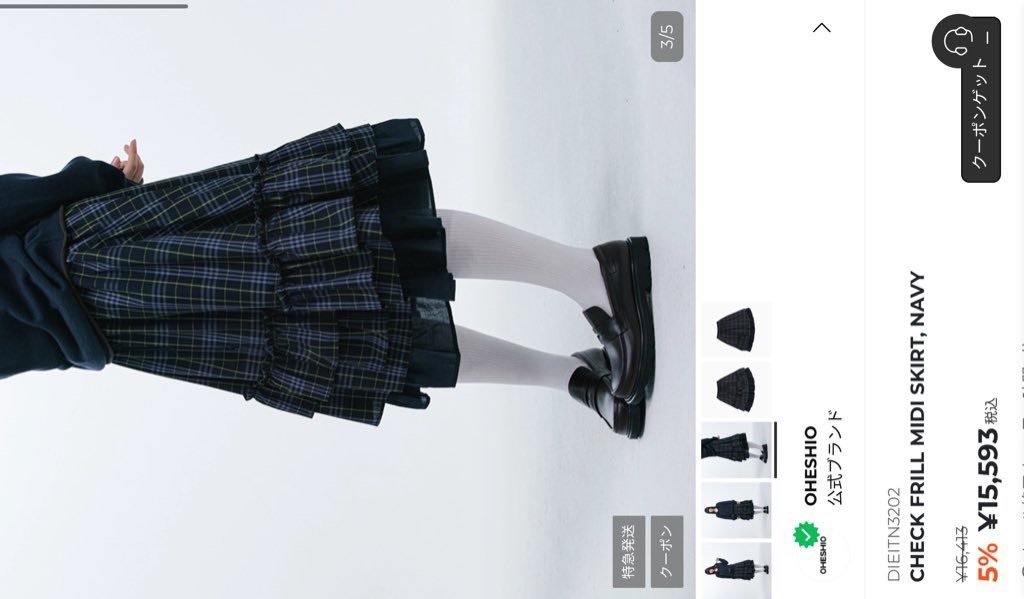
Task: Show the second model photo thumbnail
Action: [736, 510]
